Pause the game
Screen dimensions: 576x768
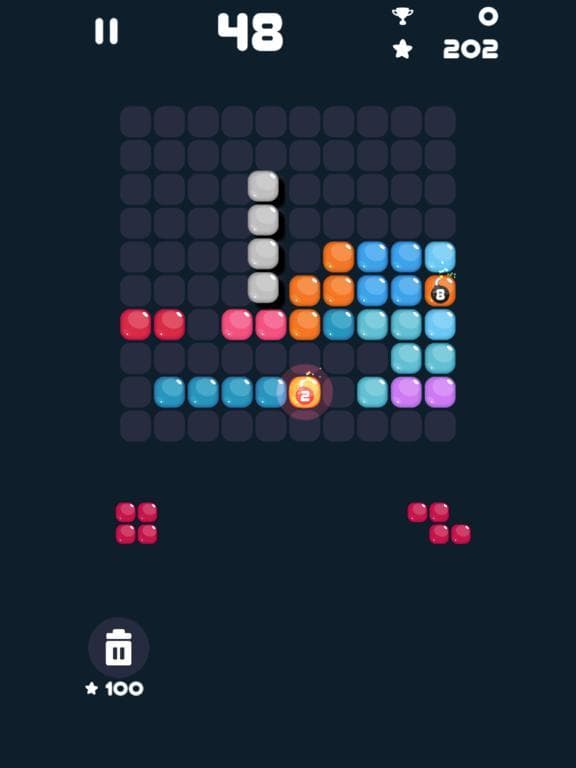pyautogui.click(x=106, y=31)
